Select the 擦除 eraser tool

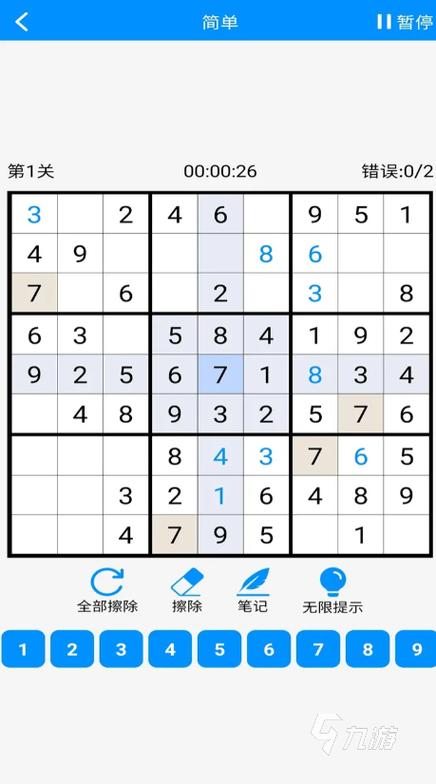pyautogui.click(x=188, y=591)
